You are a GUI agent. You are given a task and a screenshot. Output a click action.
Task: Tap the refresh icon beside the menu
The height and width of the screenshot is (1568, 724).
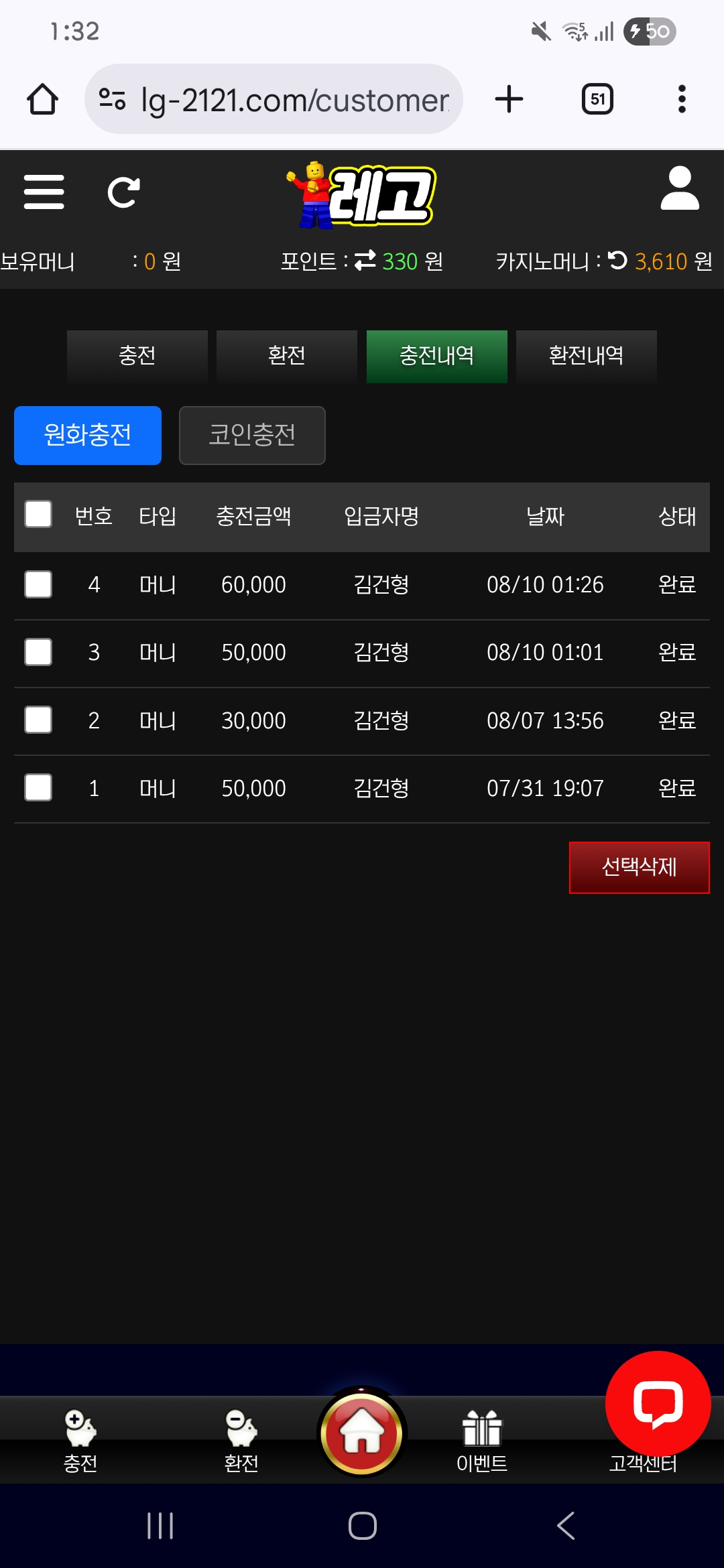click(x=124, y=193)
